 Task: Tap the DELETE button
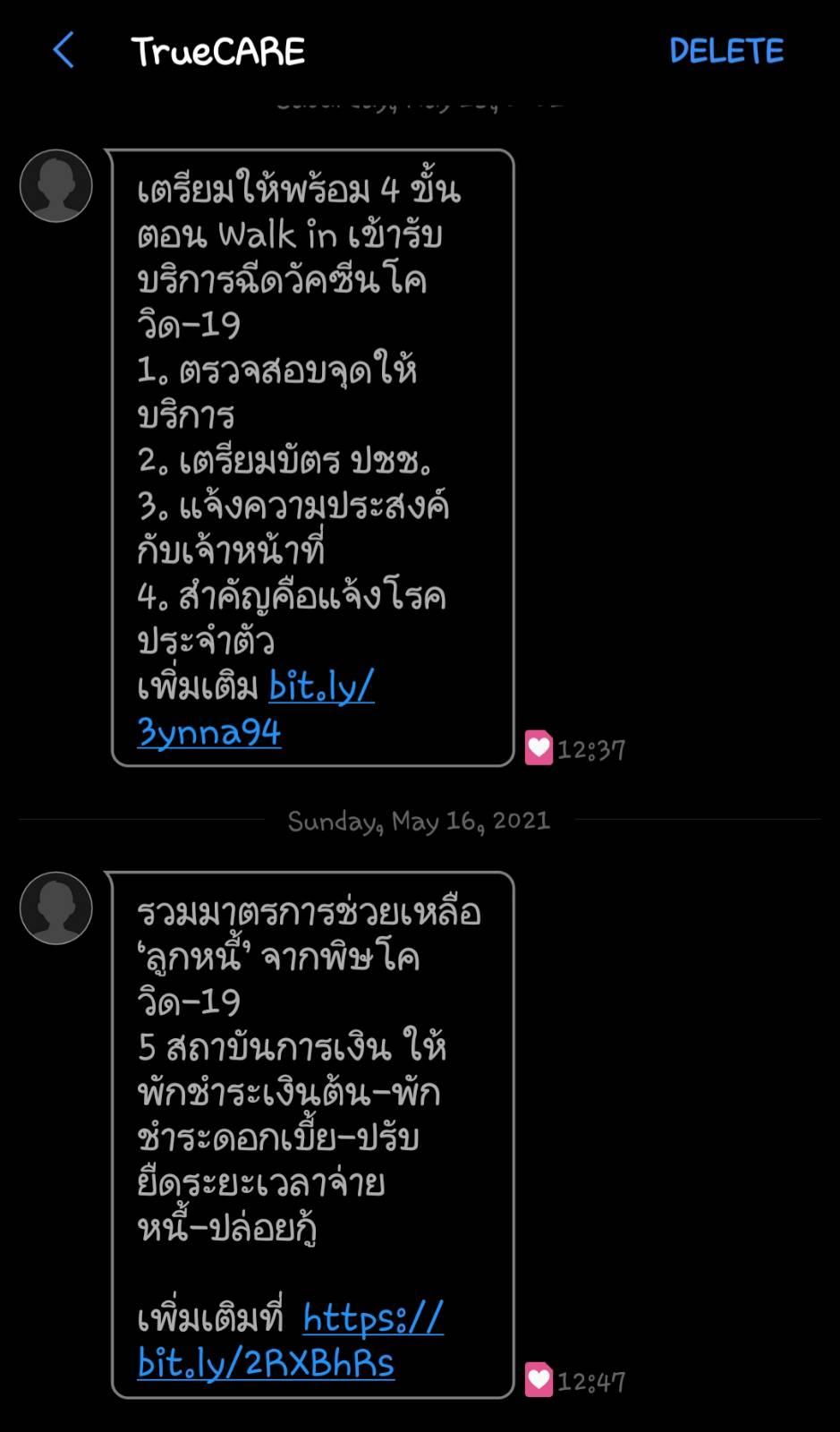[726, 51]
